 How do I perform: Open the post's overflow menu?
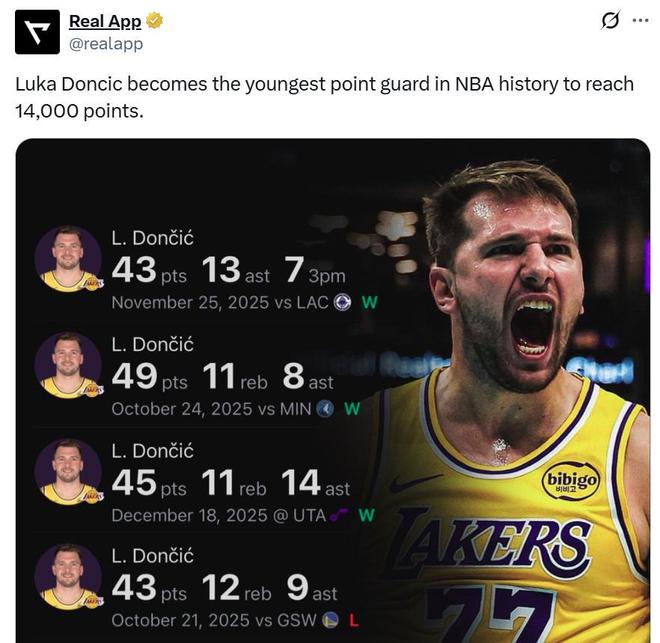coord(641,20)
